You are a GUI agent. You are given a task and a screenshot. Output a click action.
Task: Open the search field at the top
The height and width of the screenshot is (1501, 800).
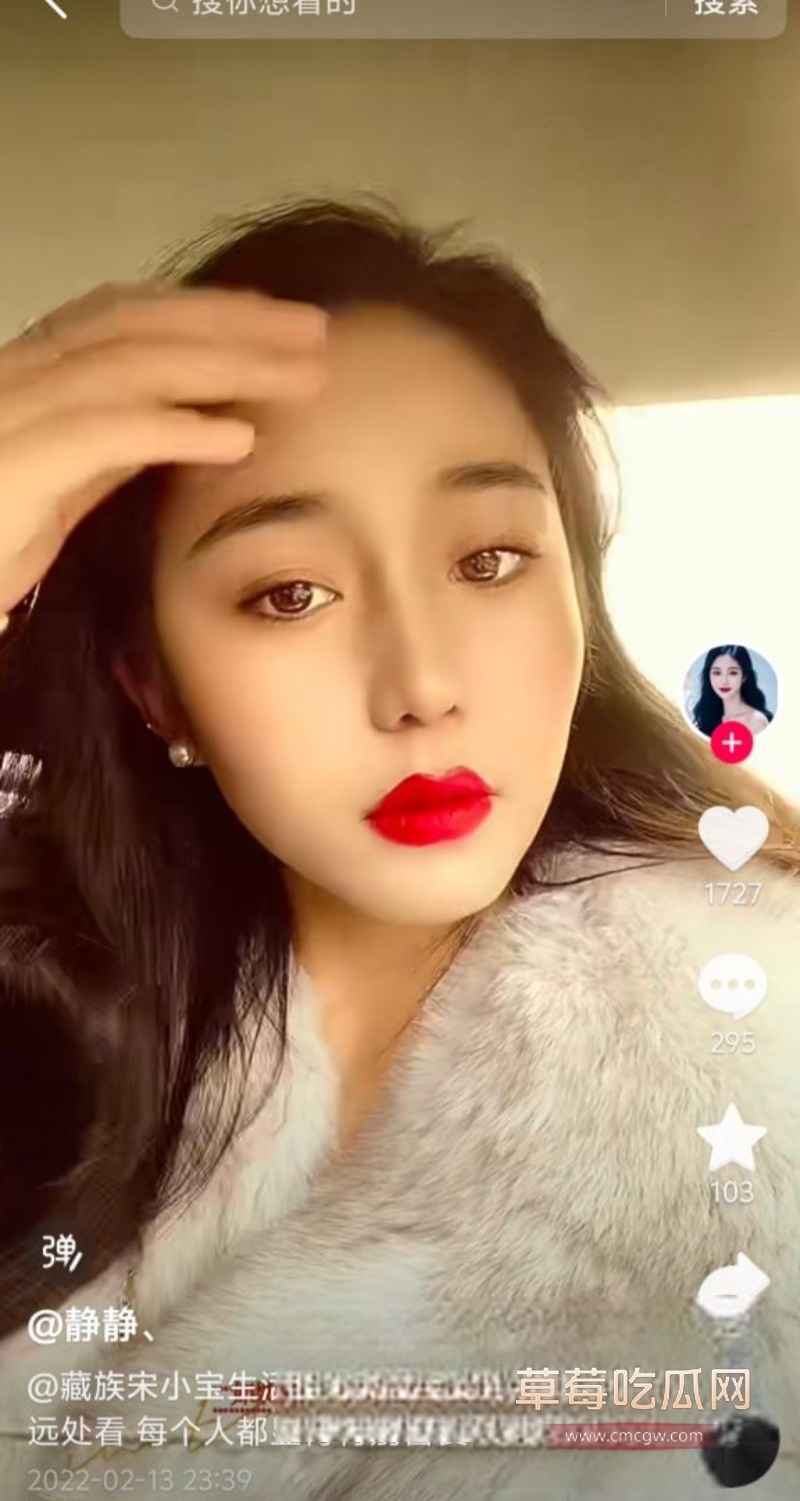tap(400, 10)
